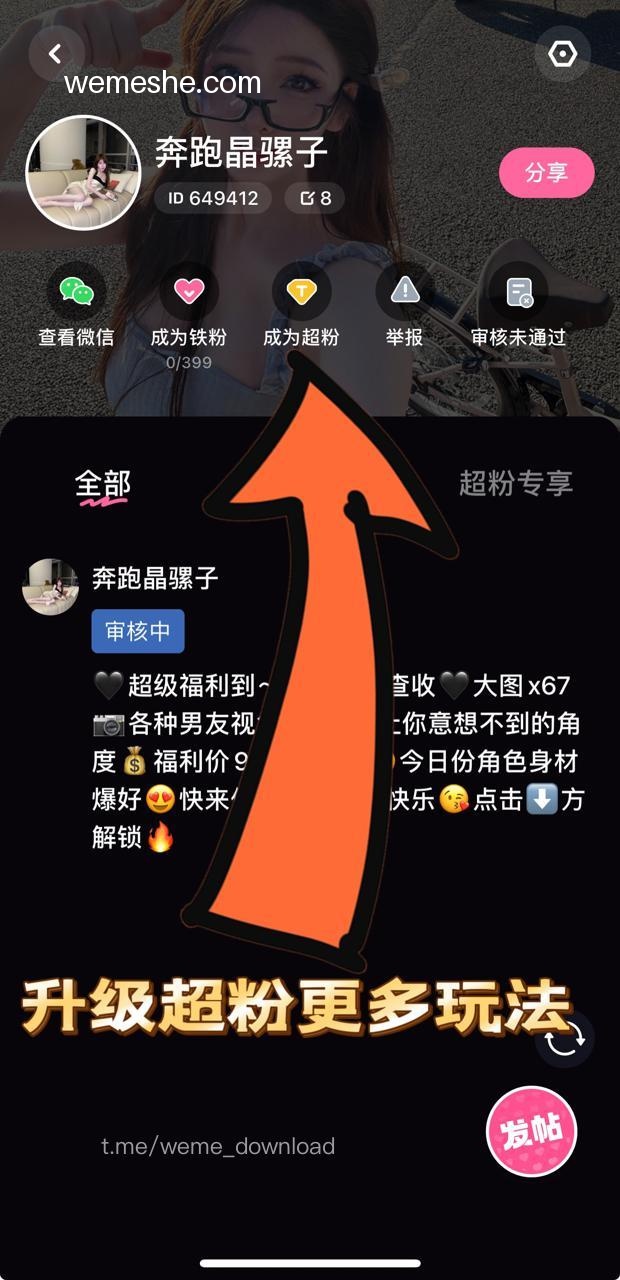The width and height of the screenshot is (620, 1280).
Task: Go back using the top-left arrow
Action: point(56,53)
